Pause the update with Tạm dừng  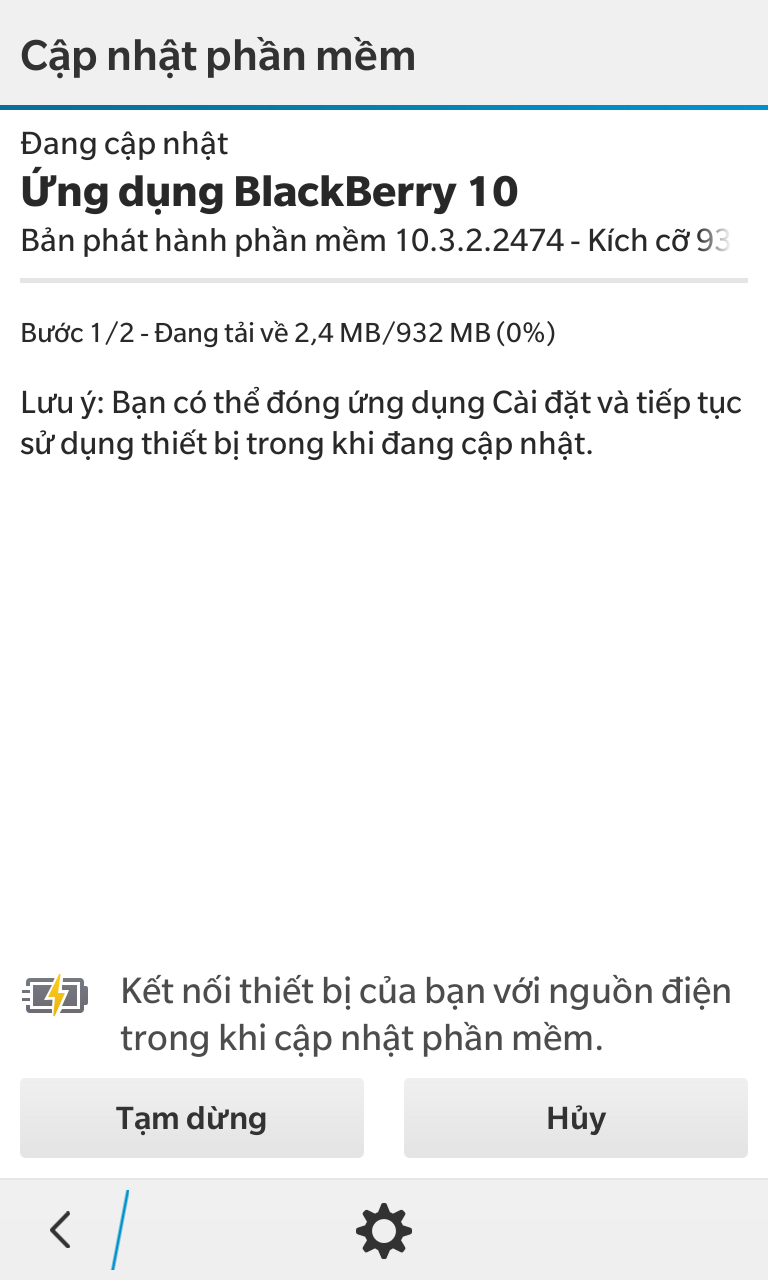(191, 1117)
